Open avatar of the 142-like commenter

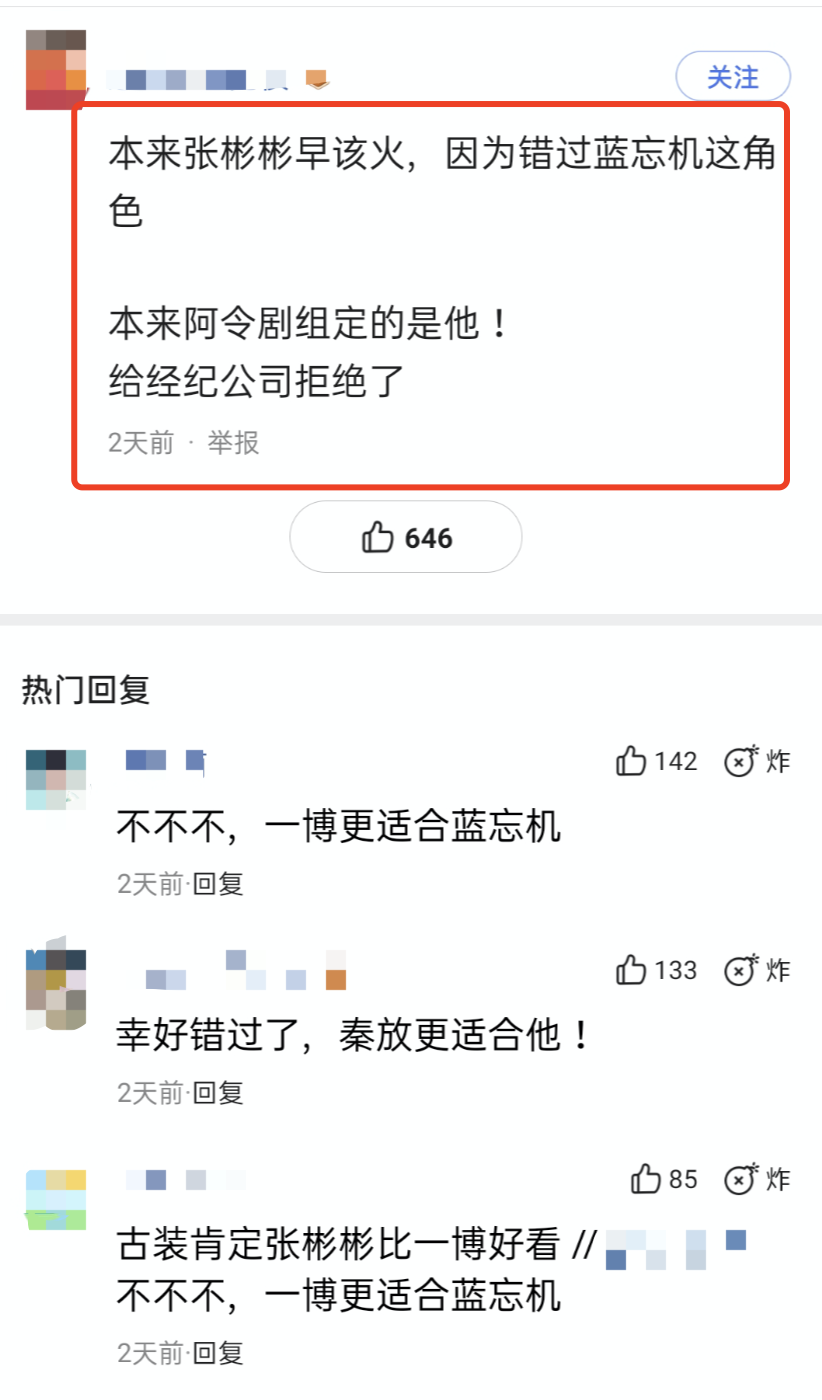point(56,779)
